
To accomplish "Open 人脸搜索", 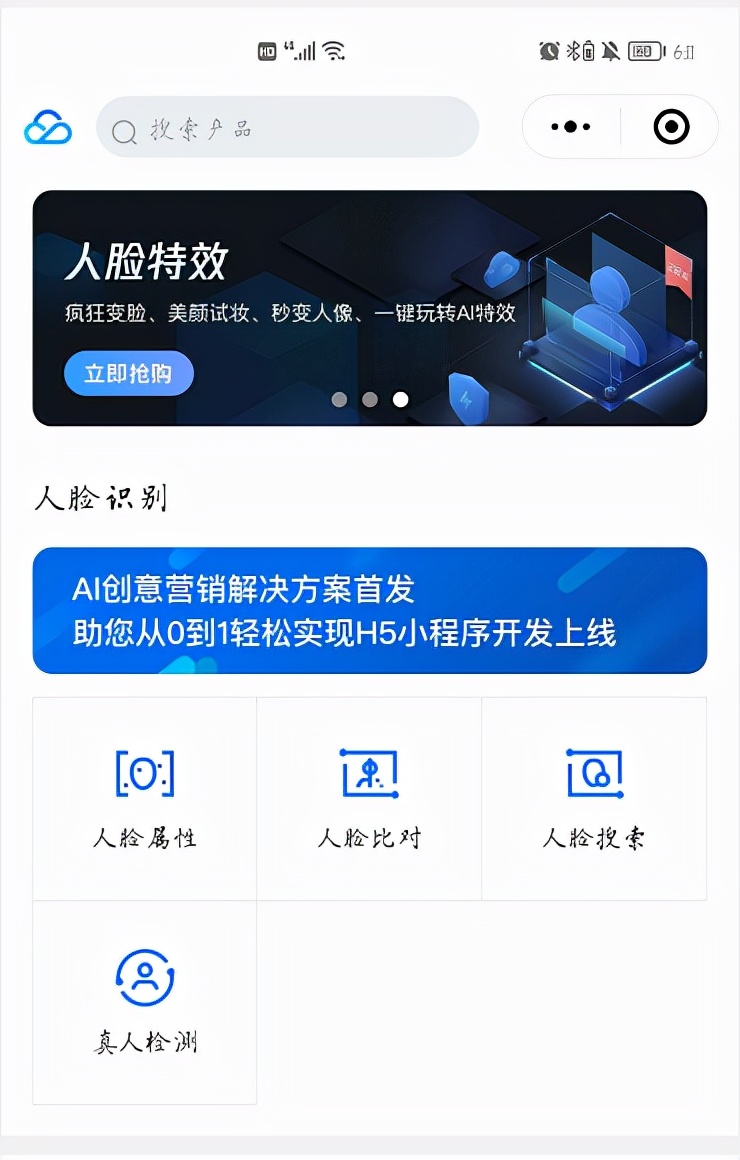I will 594,798.
